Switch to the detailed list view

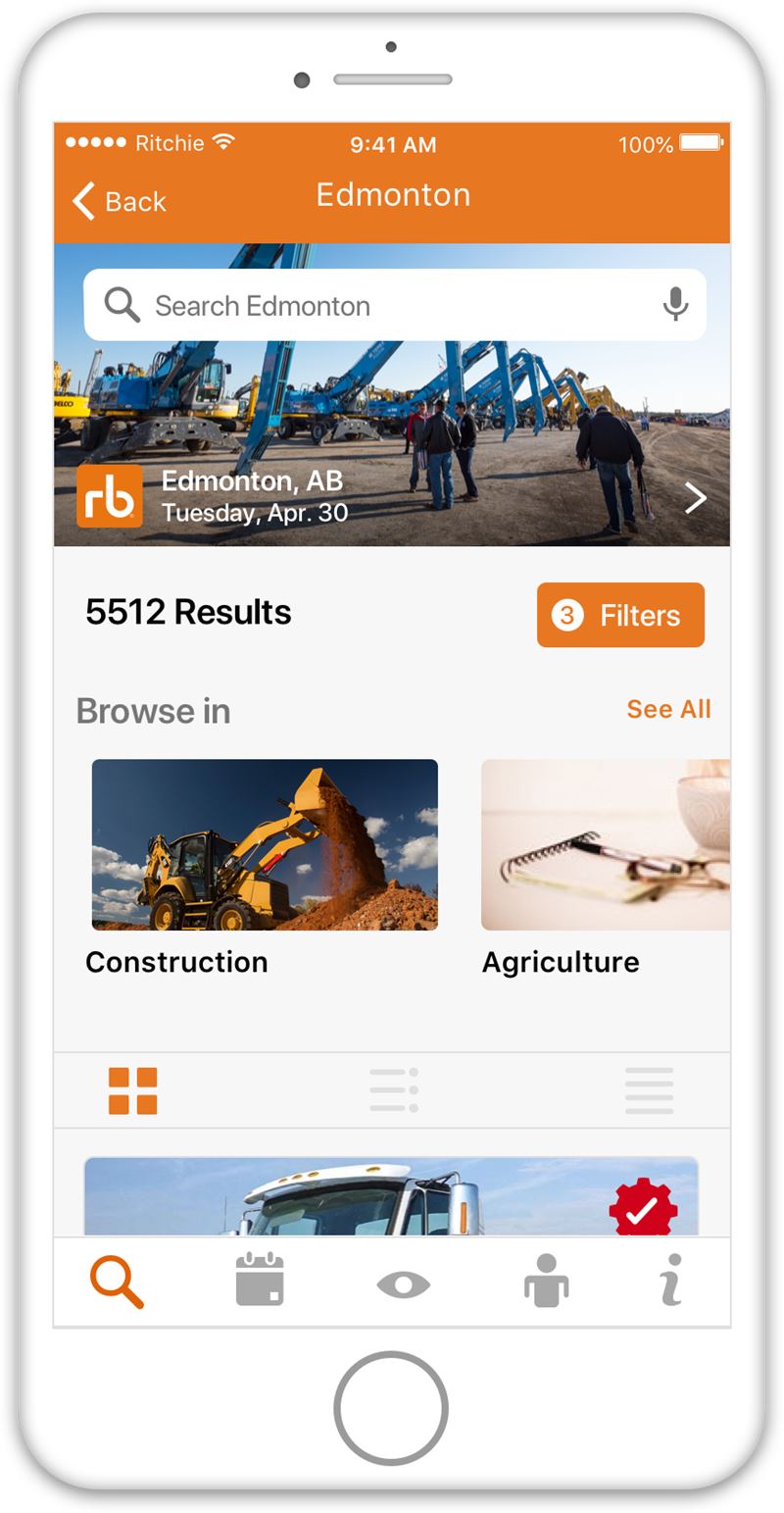point(394,1090)
